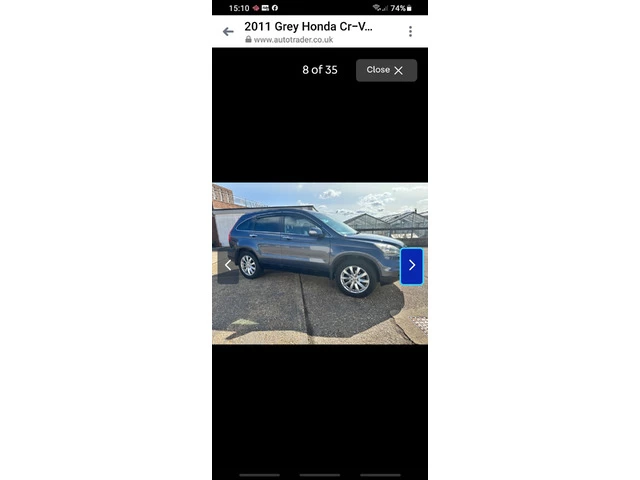Close the photo gallery viewer

(x=386, y=70)
